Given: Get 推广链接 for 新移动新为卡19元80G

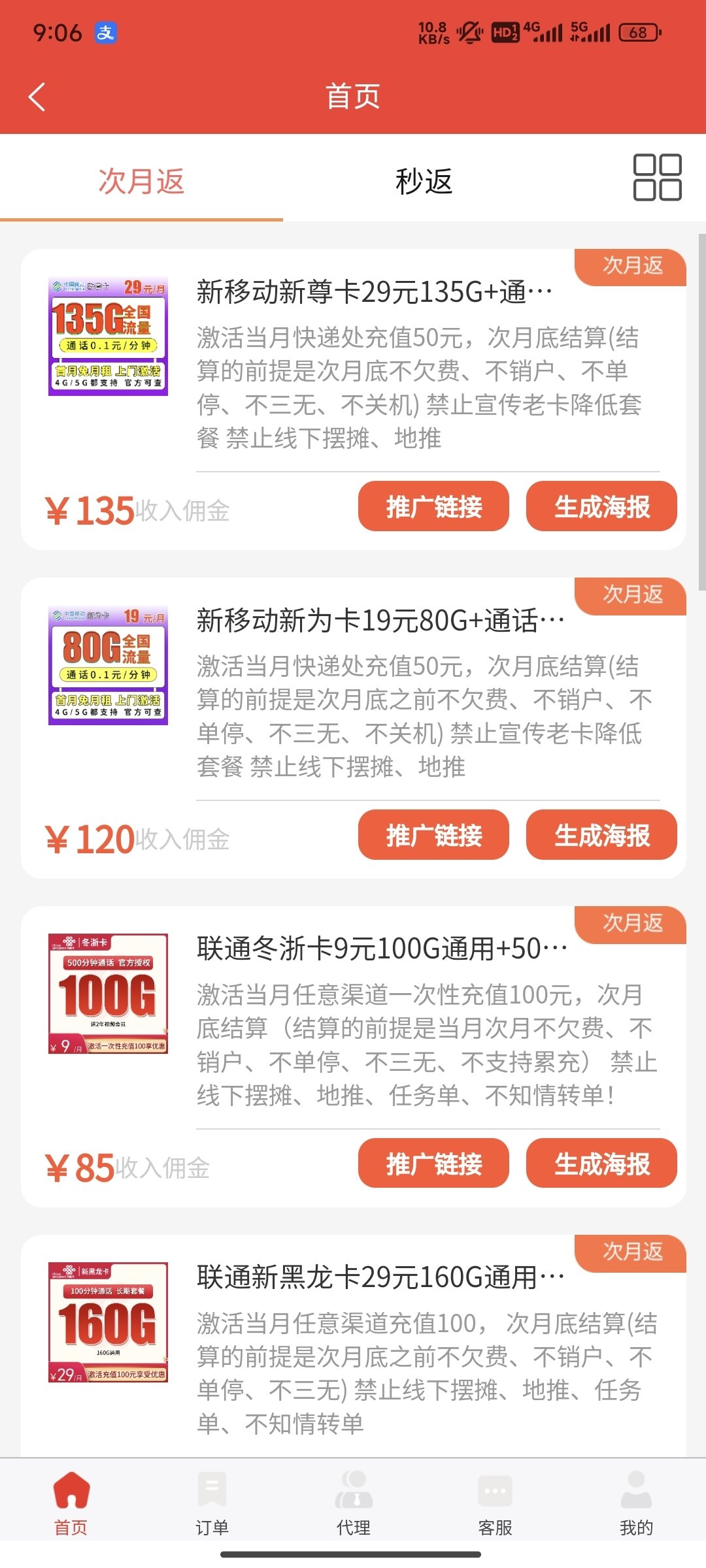Looking at the screenshot, I should [x=433, y=835].
